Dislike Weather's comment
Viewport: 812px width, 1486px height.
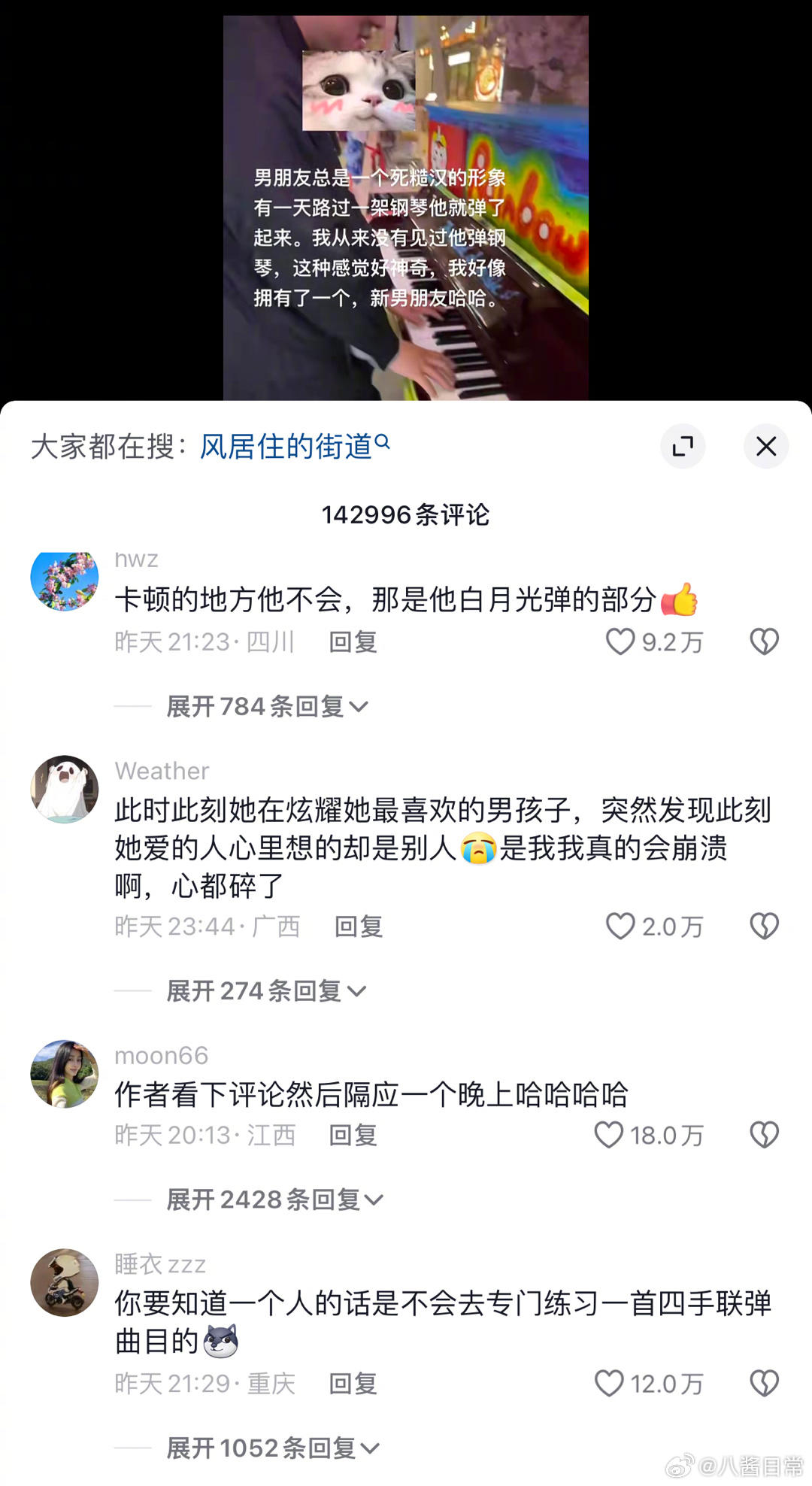(764, 926)
